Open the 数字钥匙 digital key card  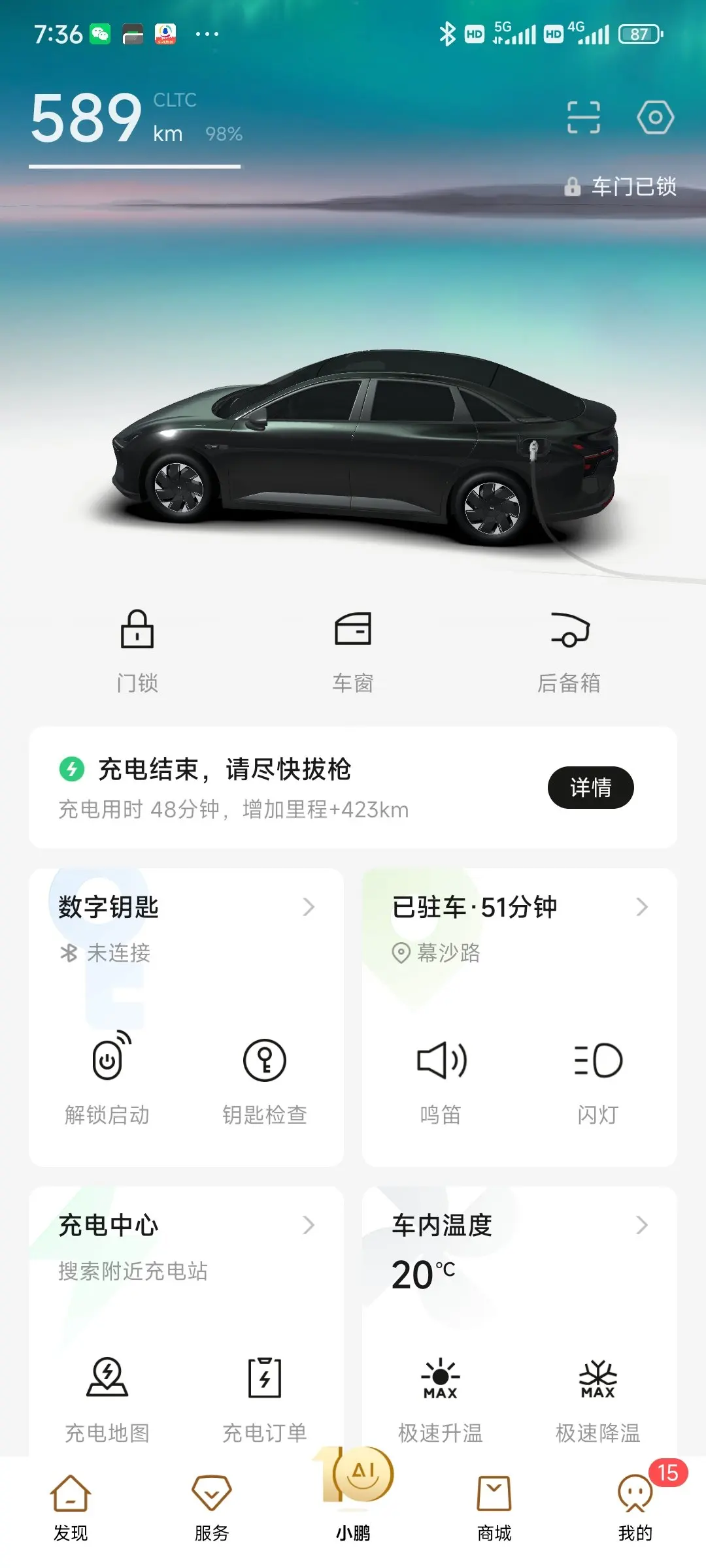(x=186, y=907)
